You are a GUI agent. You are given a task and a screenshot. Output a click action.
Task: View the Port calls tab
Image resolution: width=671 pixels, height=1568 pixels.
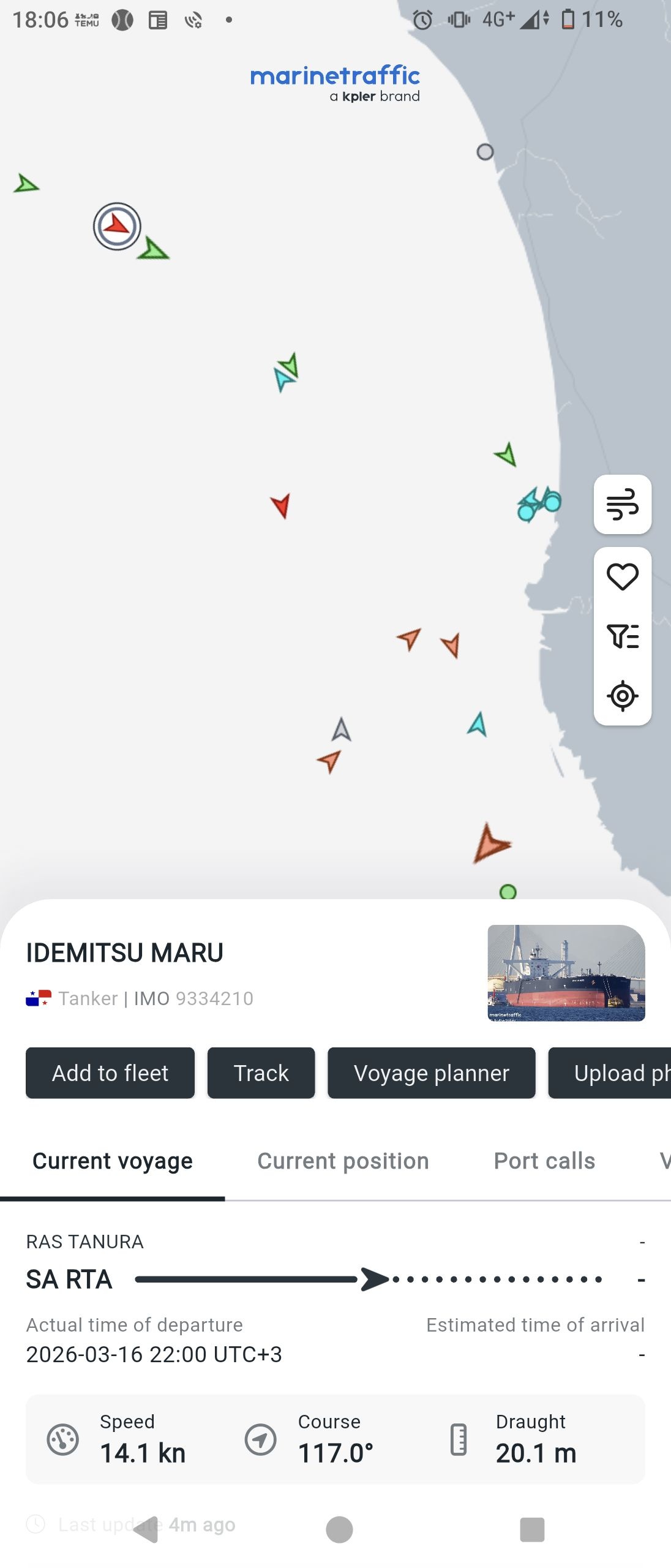(x=544, y=1161)
